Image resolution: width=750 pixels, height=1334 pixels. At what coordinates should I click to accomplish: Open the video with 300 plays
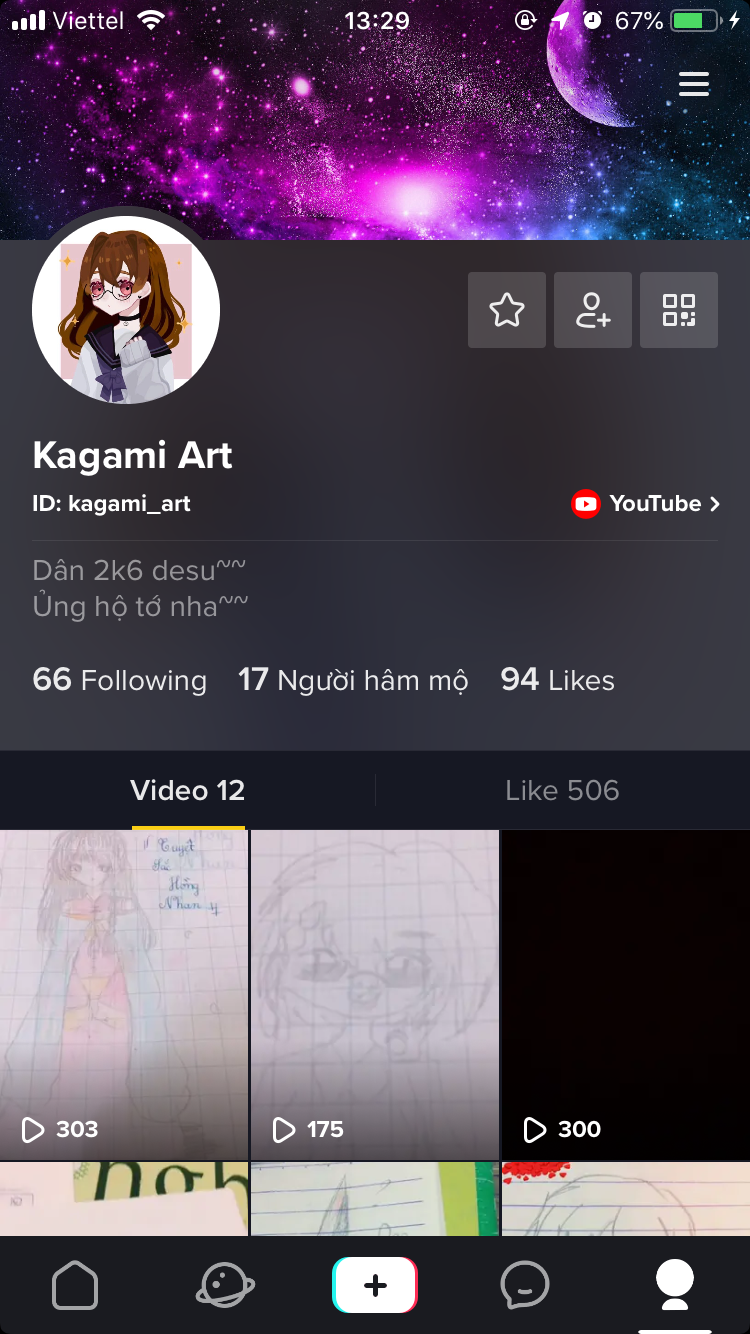pos(626,994)
